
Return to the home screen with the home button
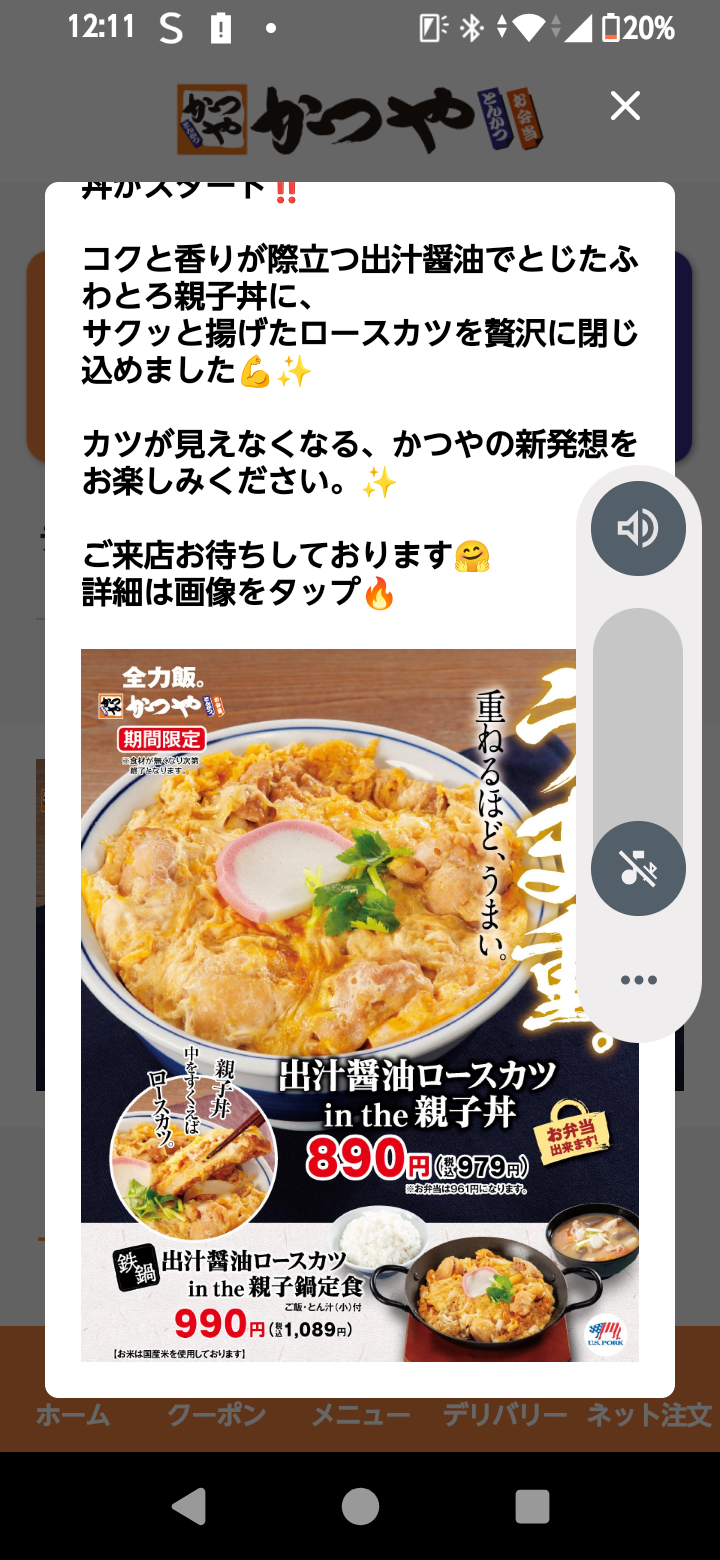coord(360,1506)
